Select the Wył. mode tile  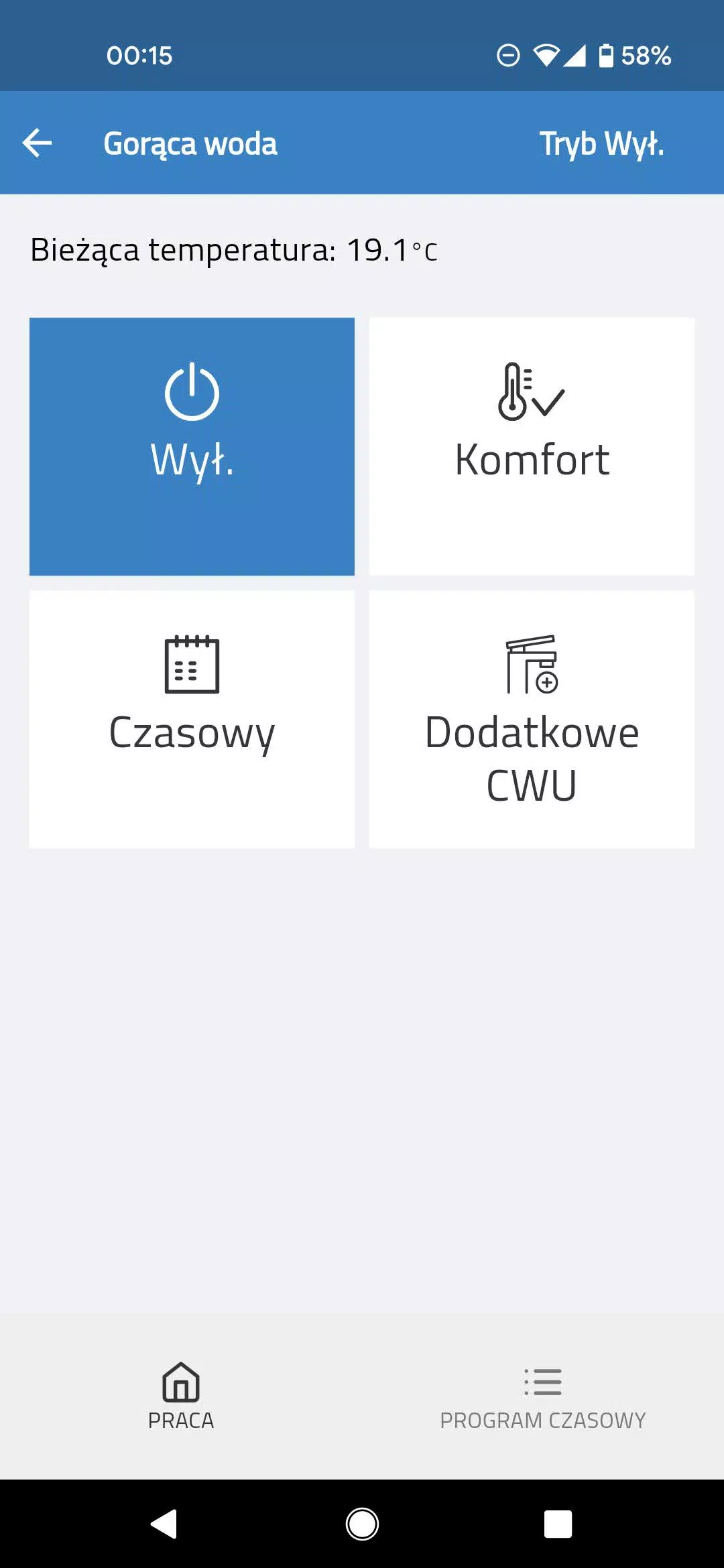192,446
